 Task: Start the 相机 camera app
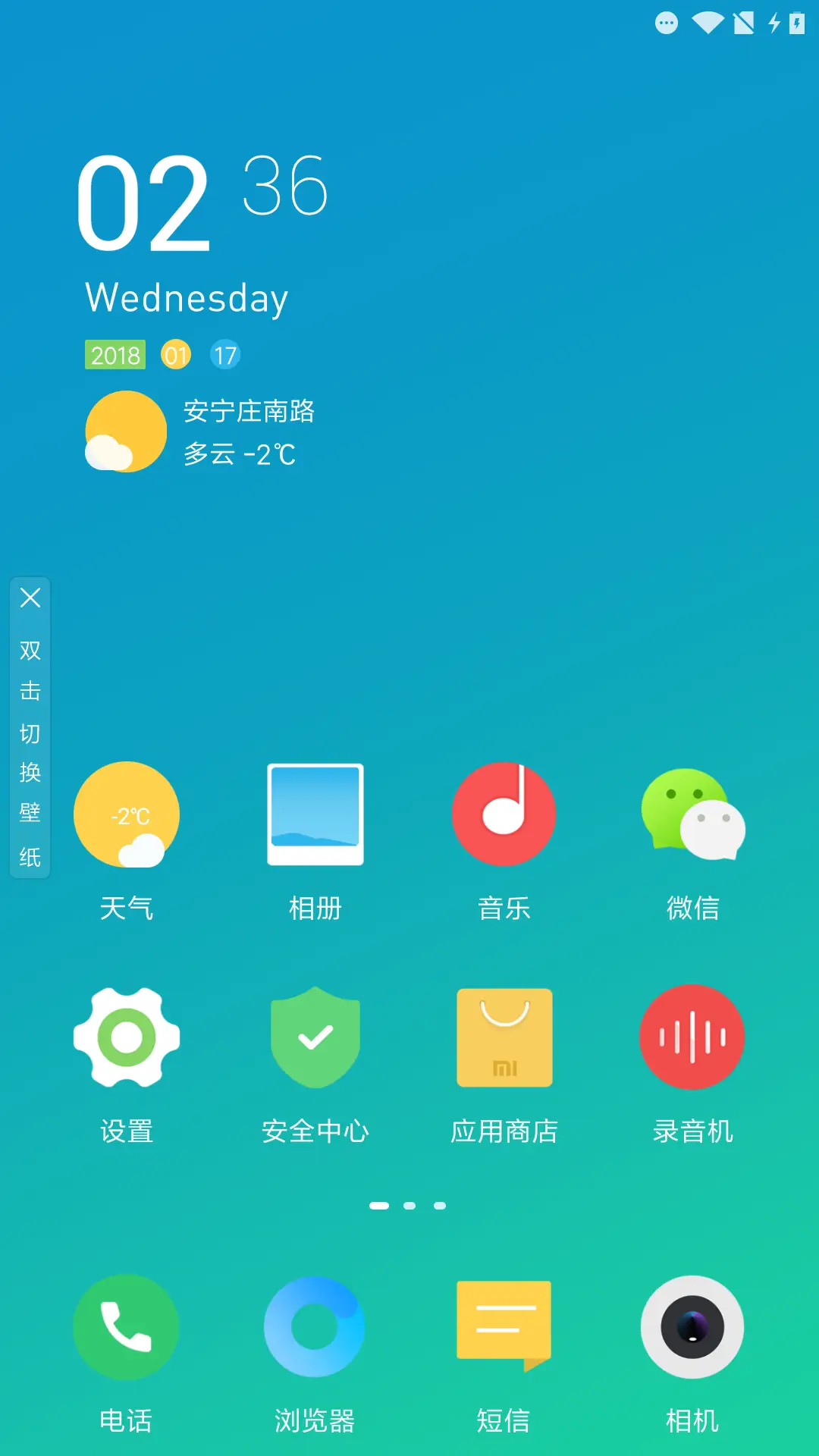pyautogui.click(x=692, y=1327)
